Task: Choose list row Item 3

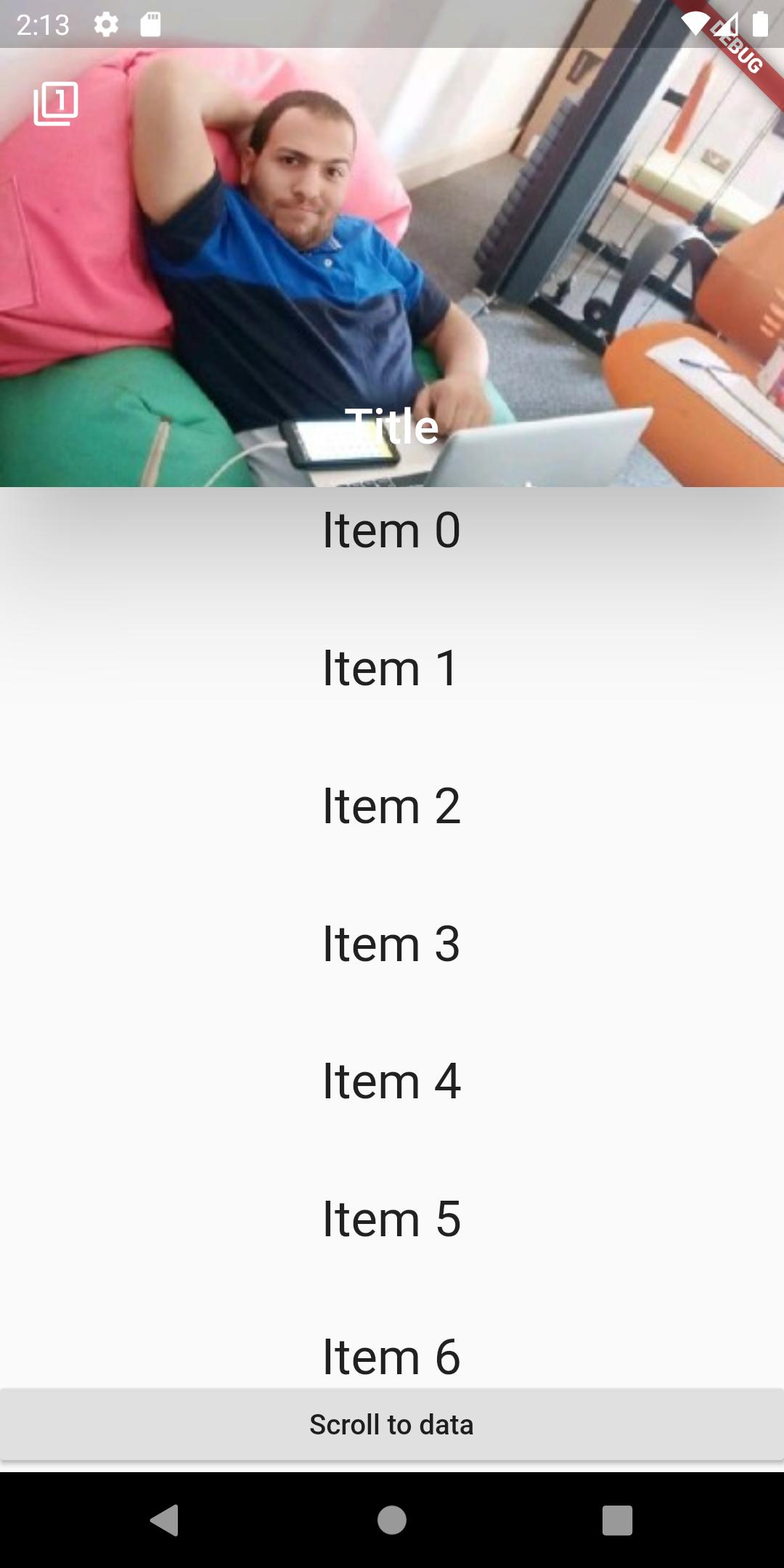Action: (392, 944)
